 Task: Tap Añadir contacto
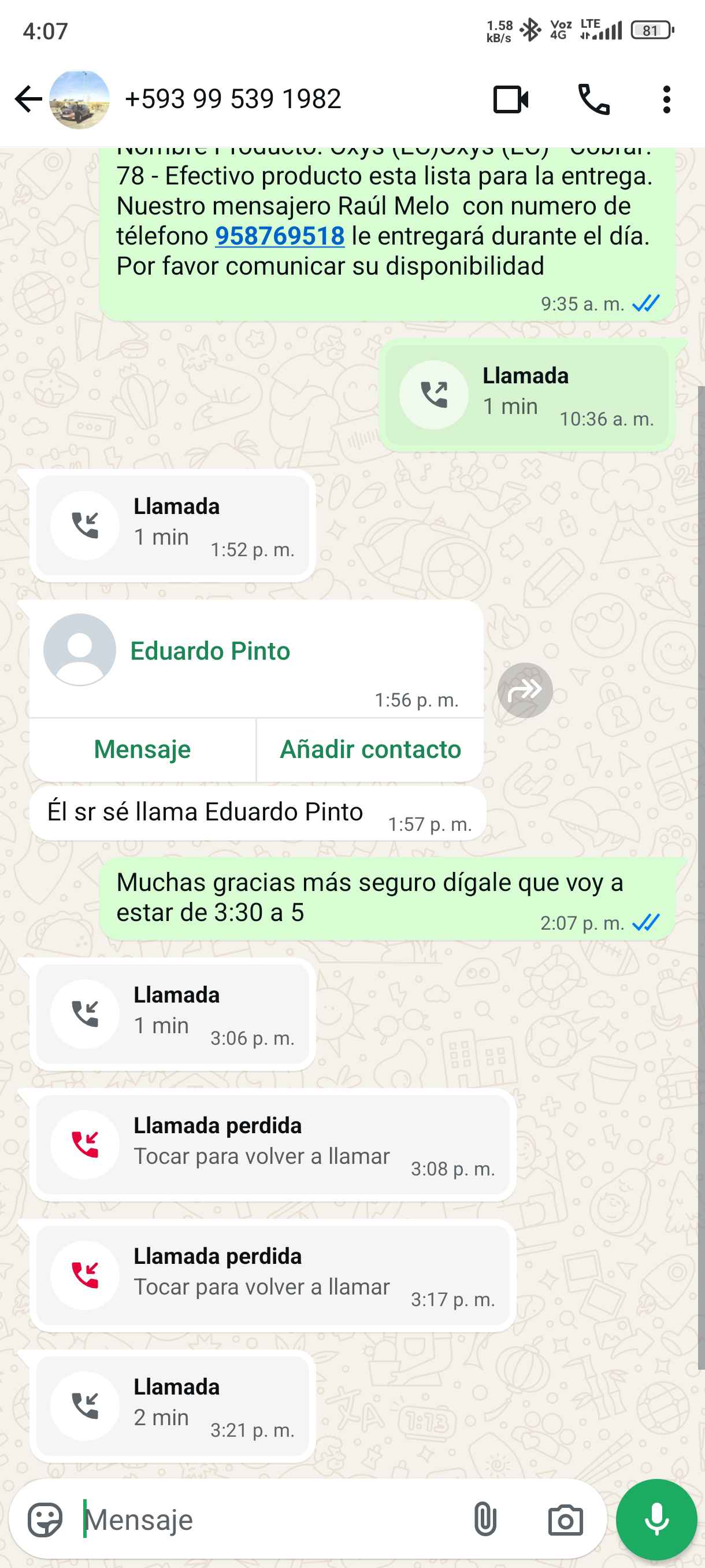click(370, 749)
